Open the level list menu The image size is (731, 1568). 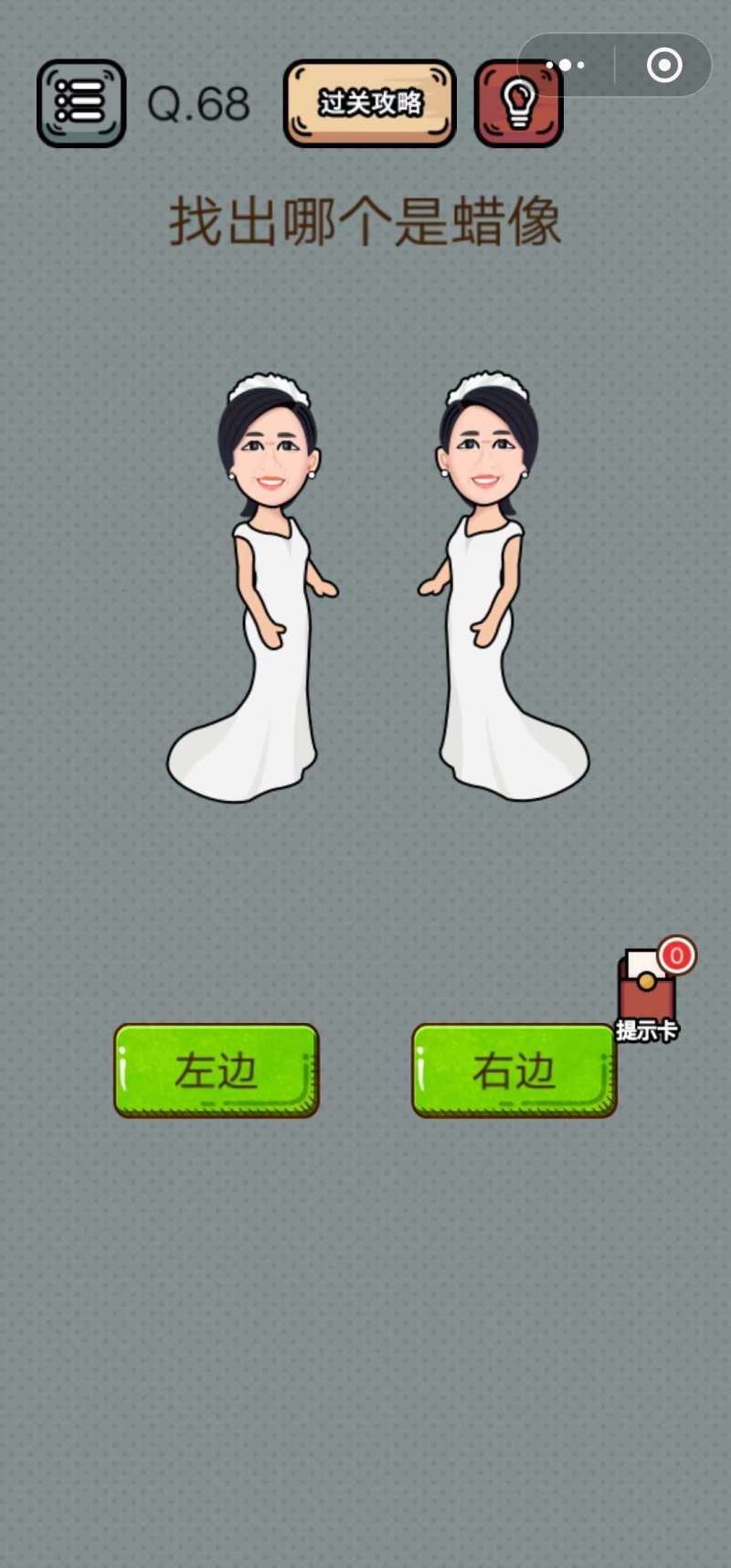pyautogui.click(x=80, y=103)
